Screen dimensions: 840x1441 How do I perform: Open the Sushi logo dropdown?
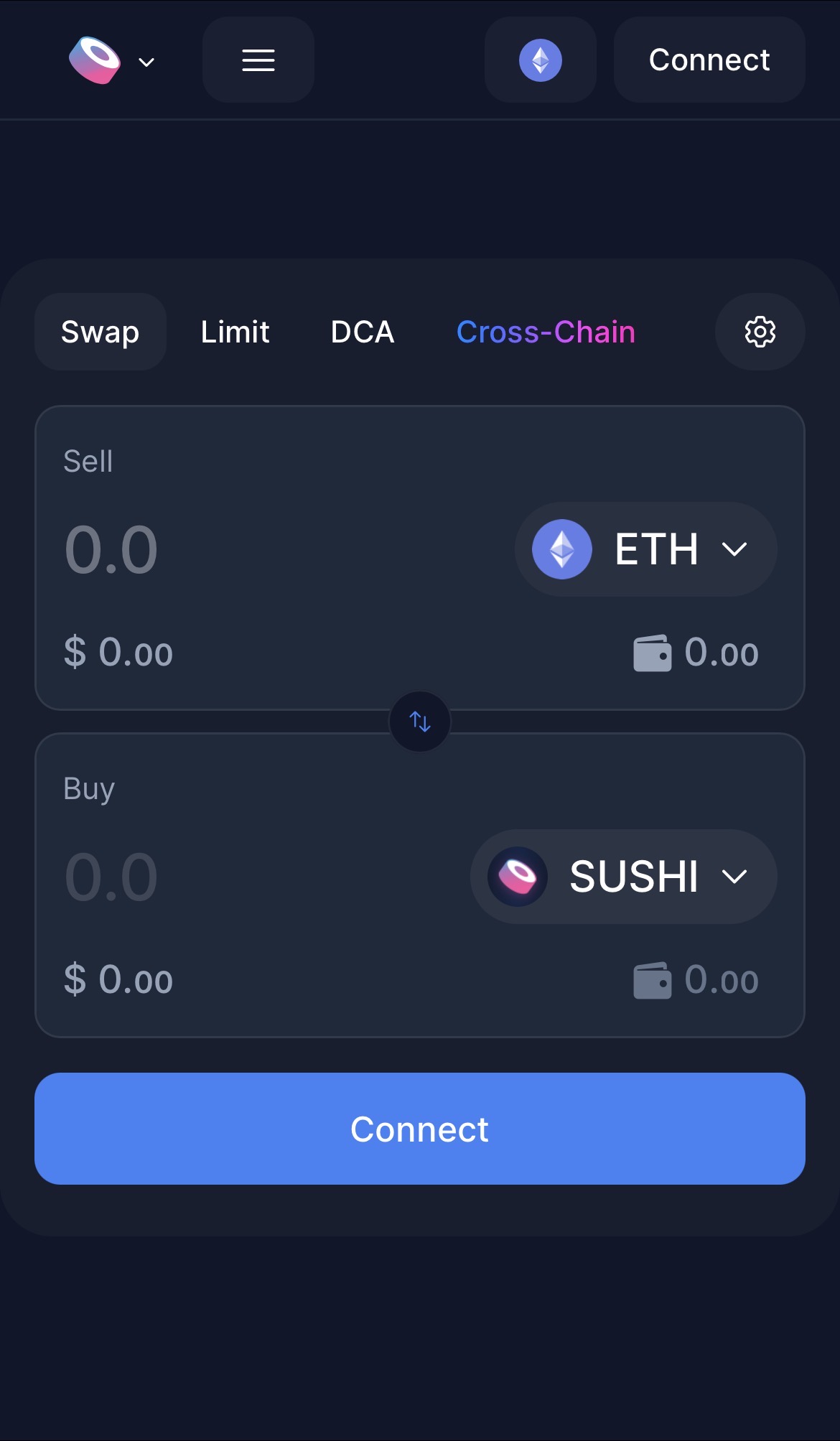coord(112,60)
